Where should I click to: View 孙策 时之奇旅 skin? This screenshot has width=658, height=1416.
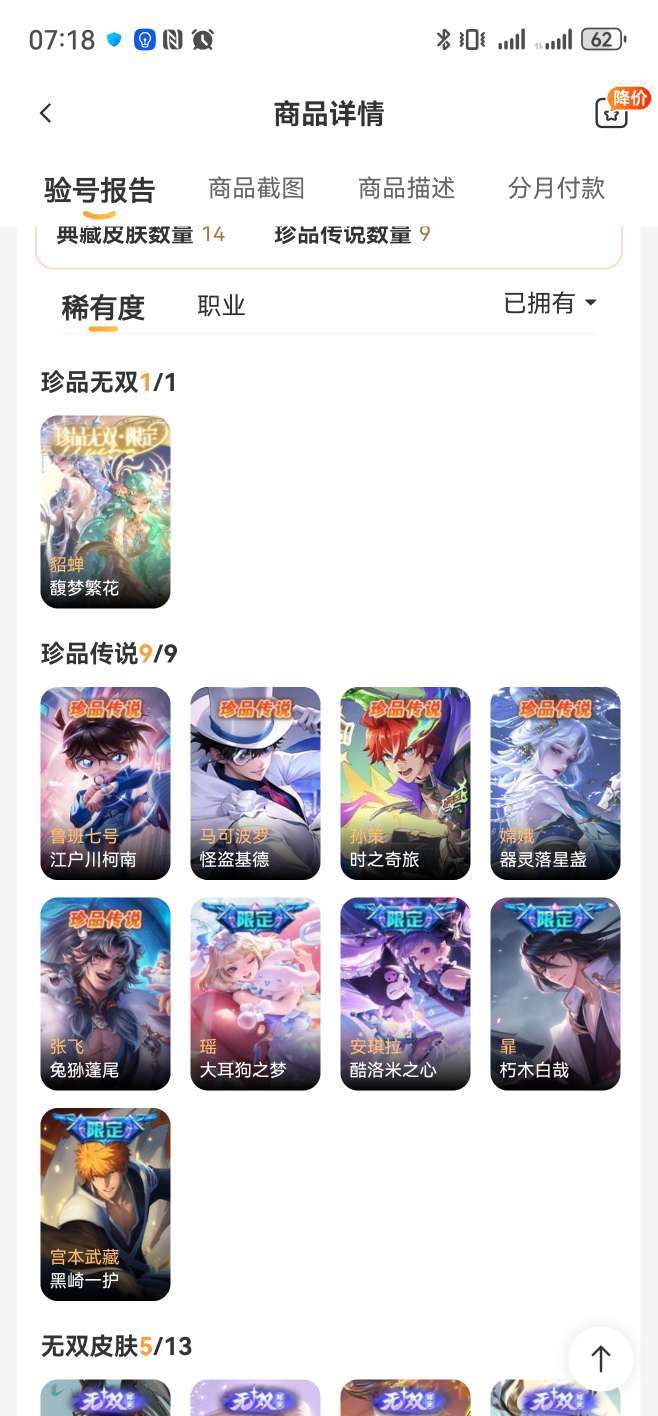405,783
